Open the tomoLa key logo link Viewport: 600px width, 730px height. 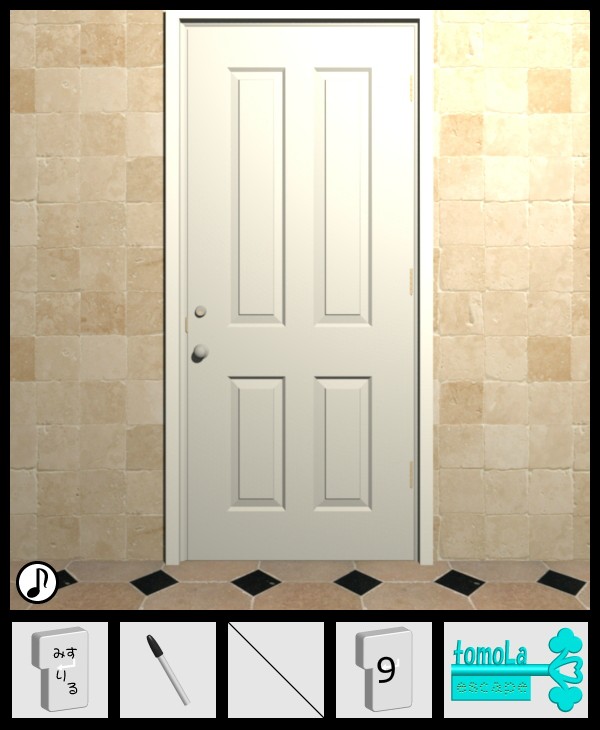click(516, 670)
